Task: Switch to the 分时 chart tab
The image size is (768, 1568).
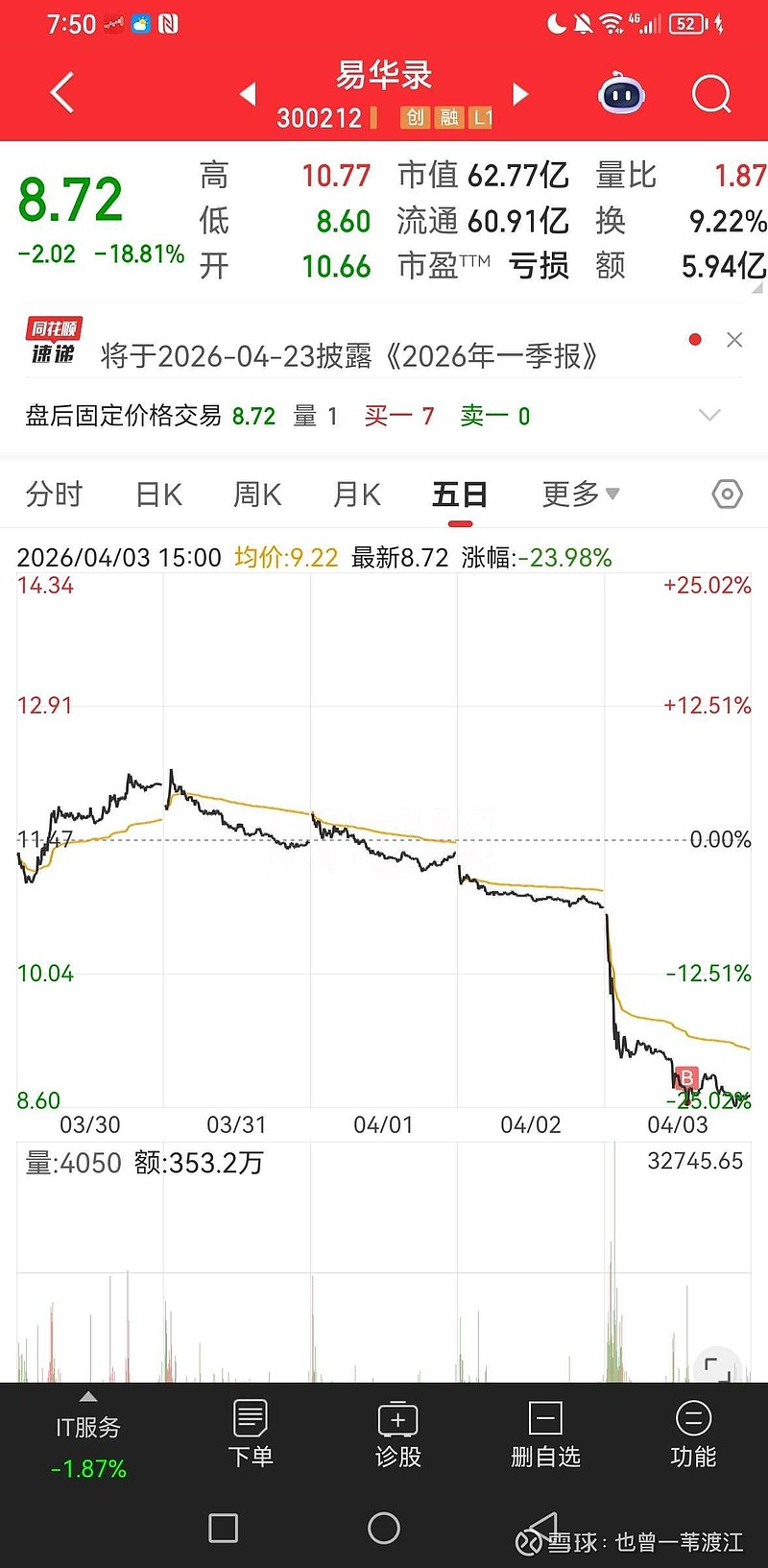Action: [x=54, y=495]
